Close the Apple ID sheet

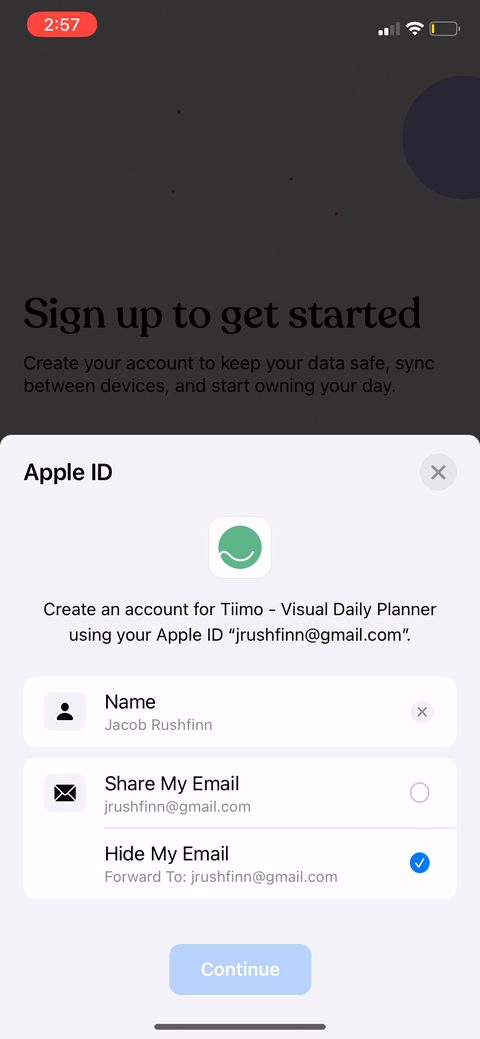[438, 472]
